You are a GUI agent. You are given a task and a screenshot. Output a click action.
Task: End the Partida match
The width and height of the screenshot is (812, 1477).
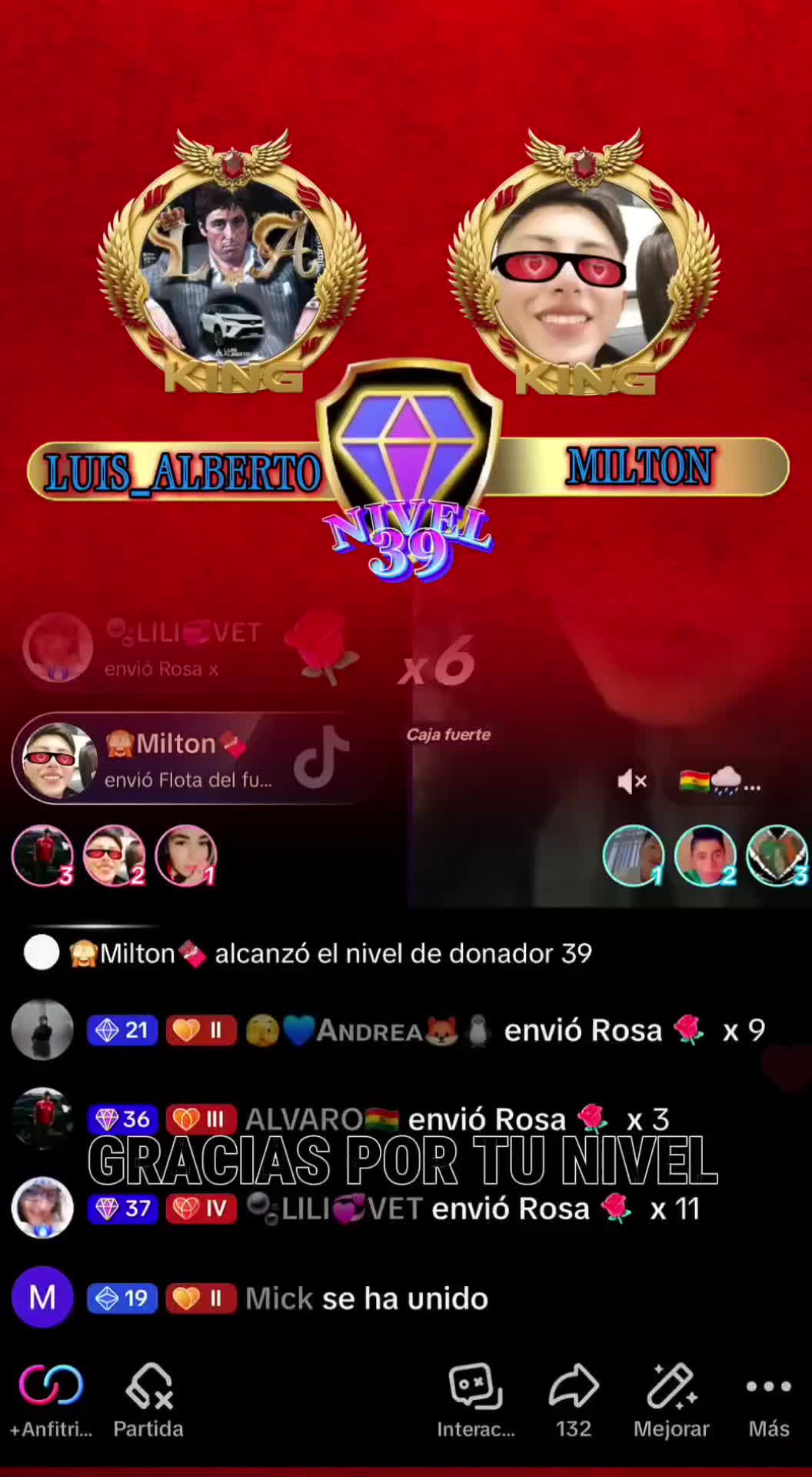[148, 1400]
